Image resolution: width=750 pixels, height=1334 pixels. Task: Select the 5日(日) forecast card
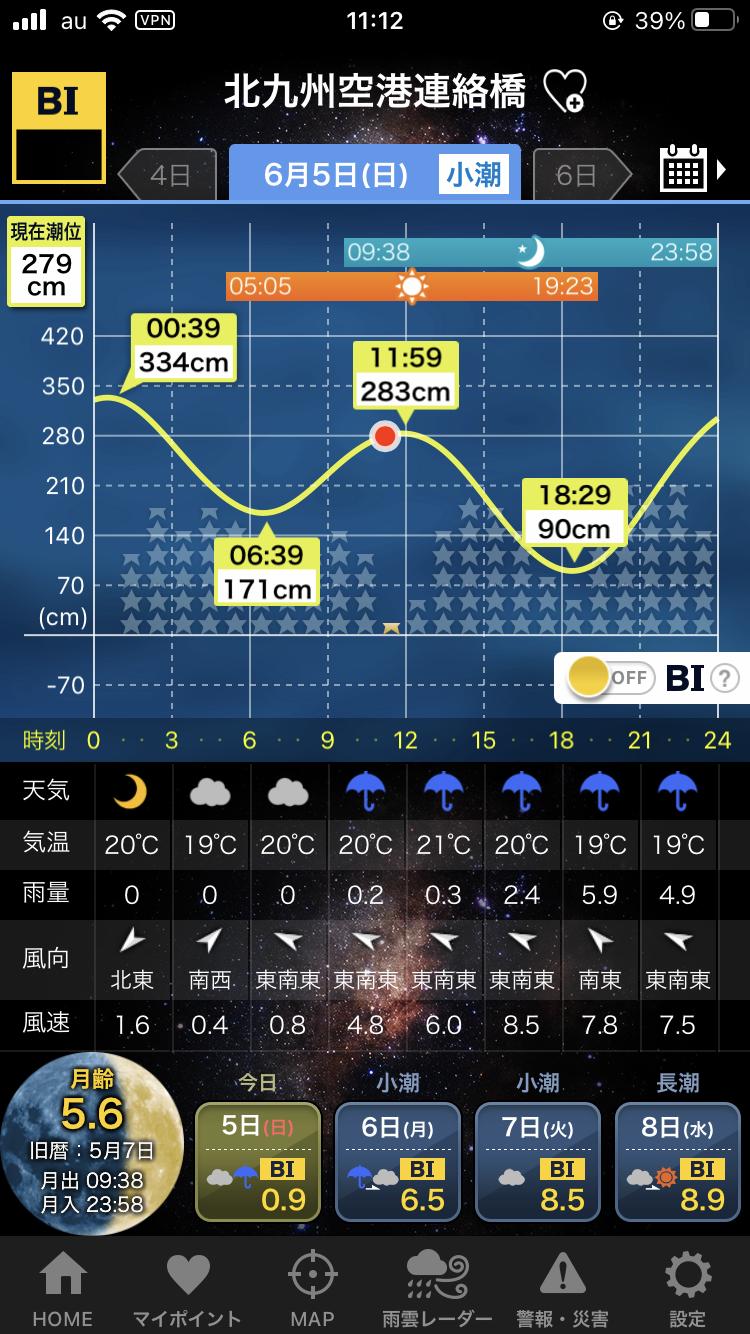[257, 1162]
